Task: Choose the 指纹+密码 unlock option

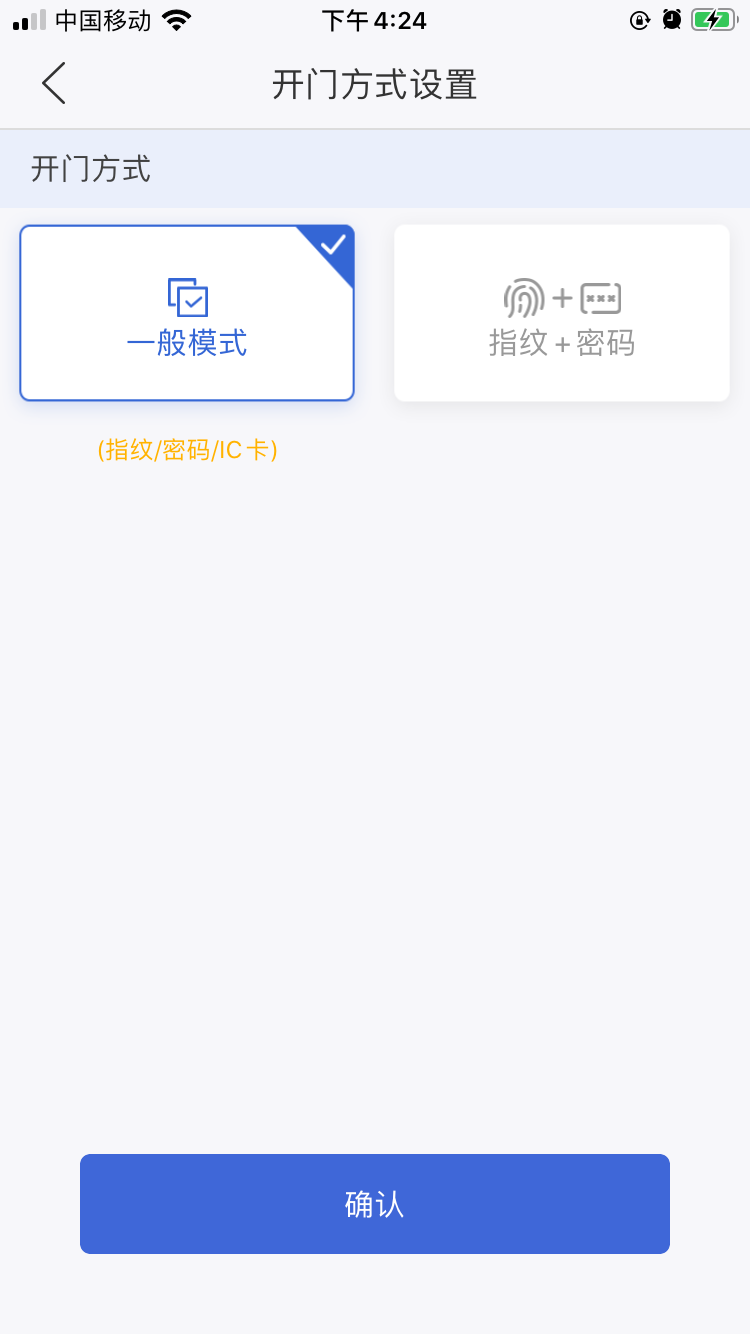Action: pyautogui.click(x=562, y=313)
